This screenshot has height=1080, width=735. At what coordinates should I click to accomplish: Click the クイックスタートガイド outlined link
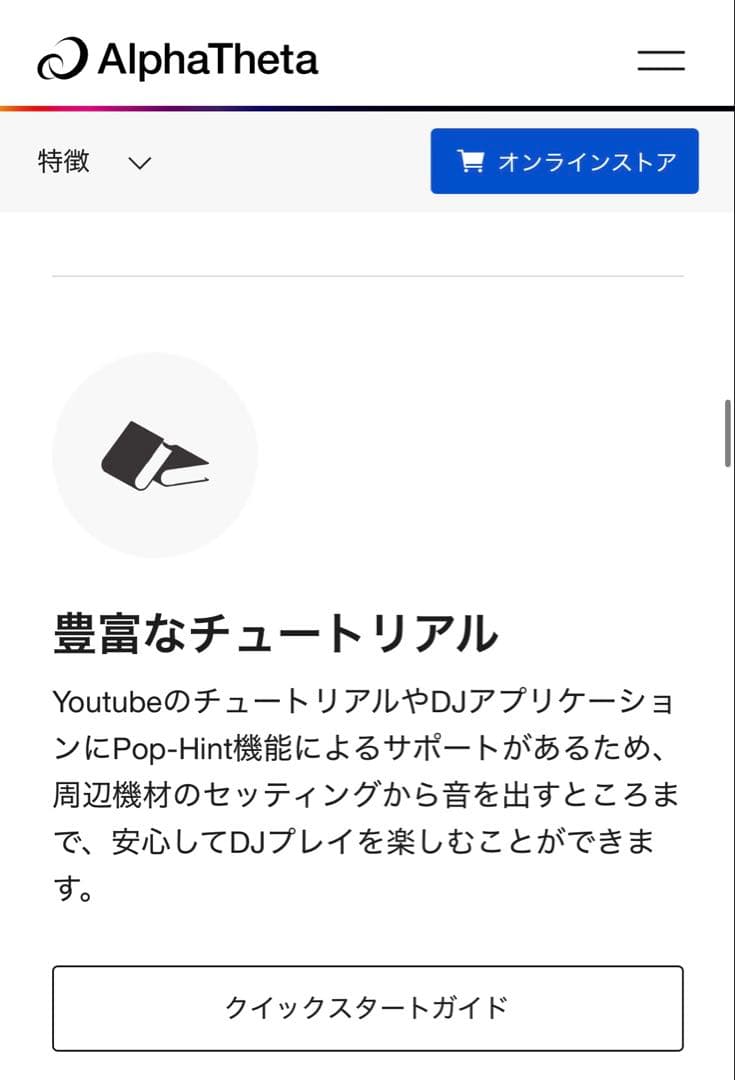(x=367, y=1008)
